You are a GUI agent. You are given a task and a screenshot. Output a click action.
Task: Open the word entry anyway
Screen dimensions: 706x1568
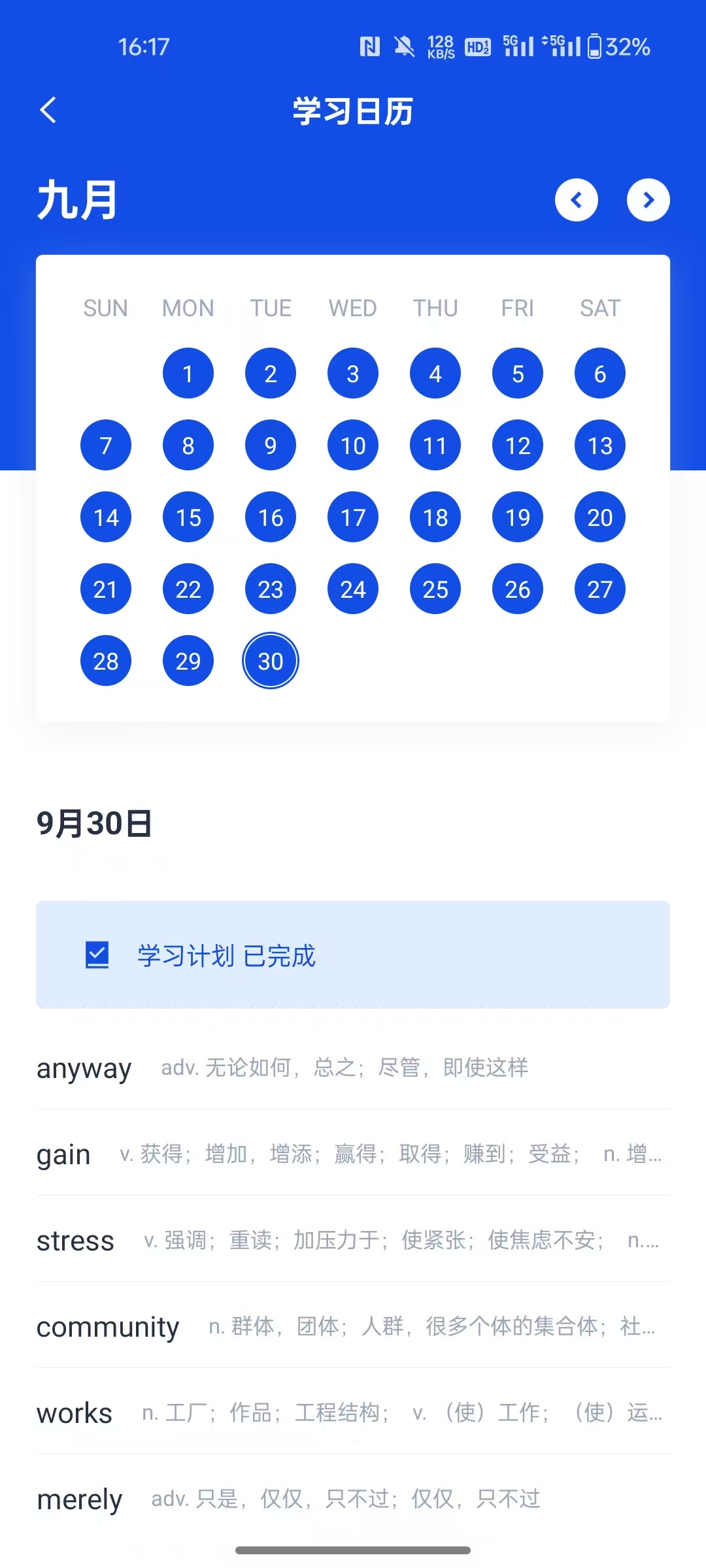[x=84, y=1068]
